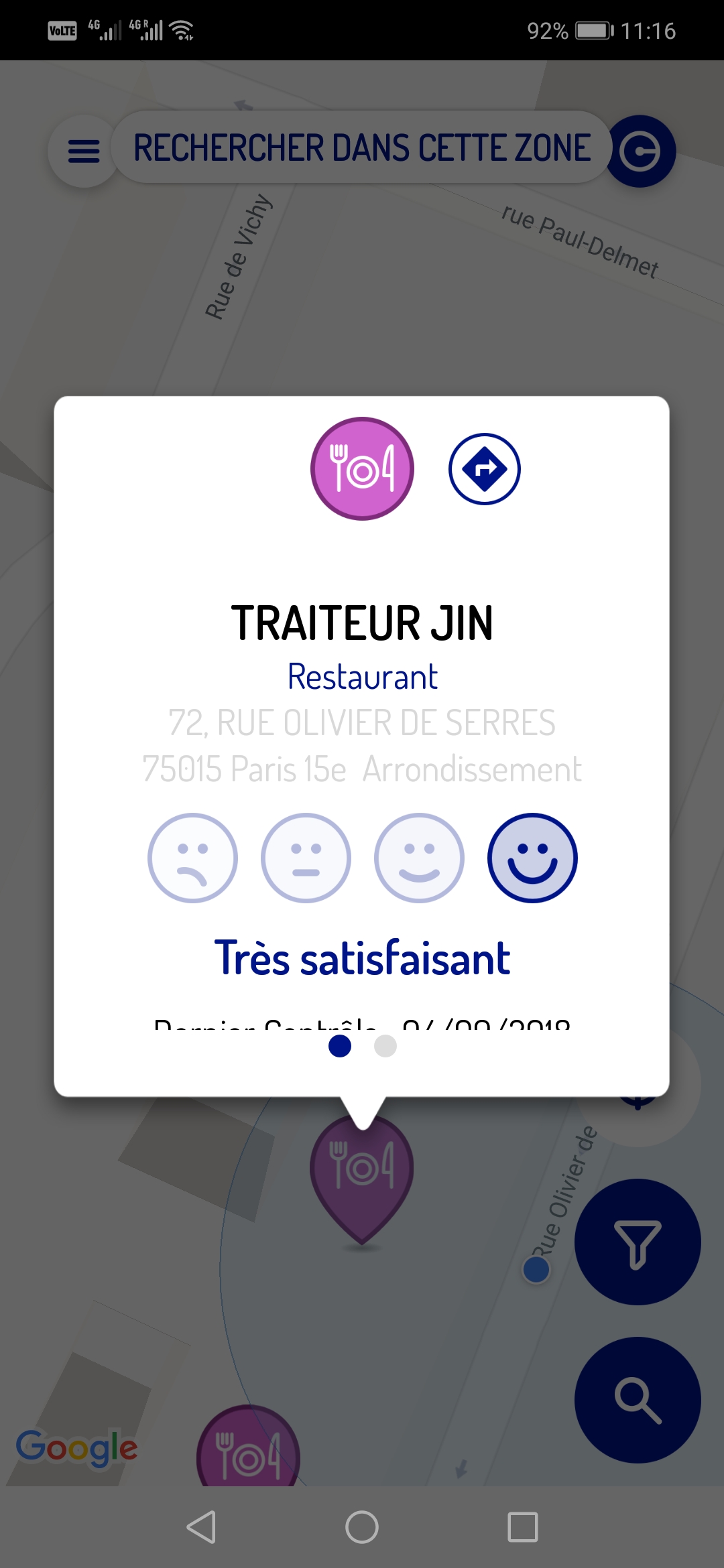Select the restaurant pin beside the Google logo
This screenshot has height=1568, width=724.
pyautogui.click(x=248, y=1451)
